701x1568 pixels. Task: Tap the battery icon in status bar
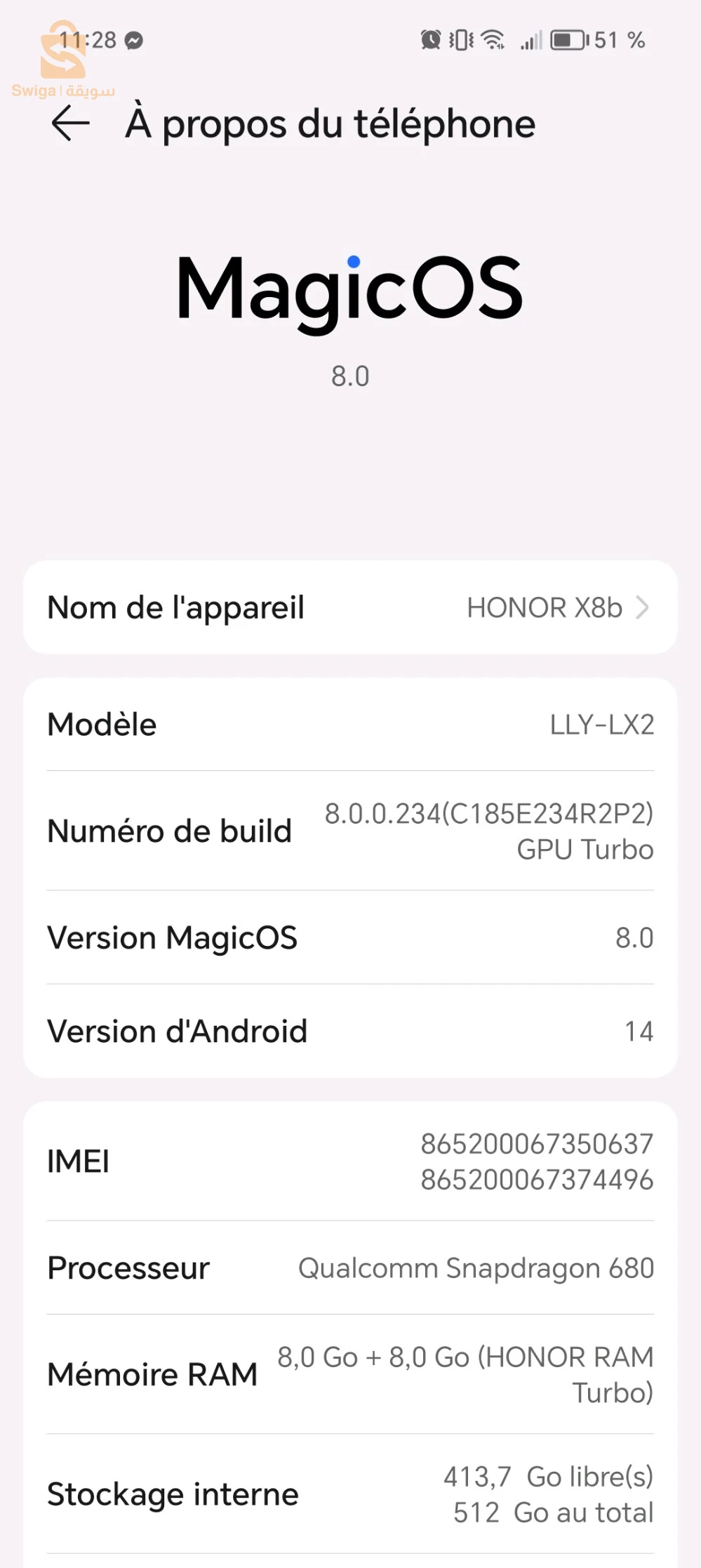[566, 40]
